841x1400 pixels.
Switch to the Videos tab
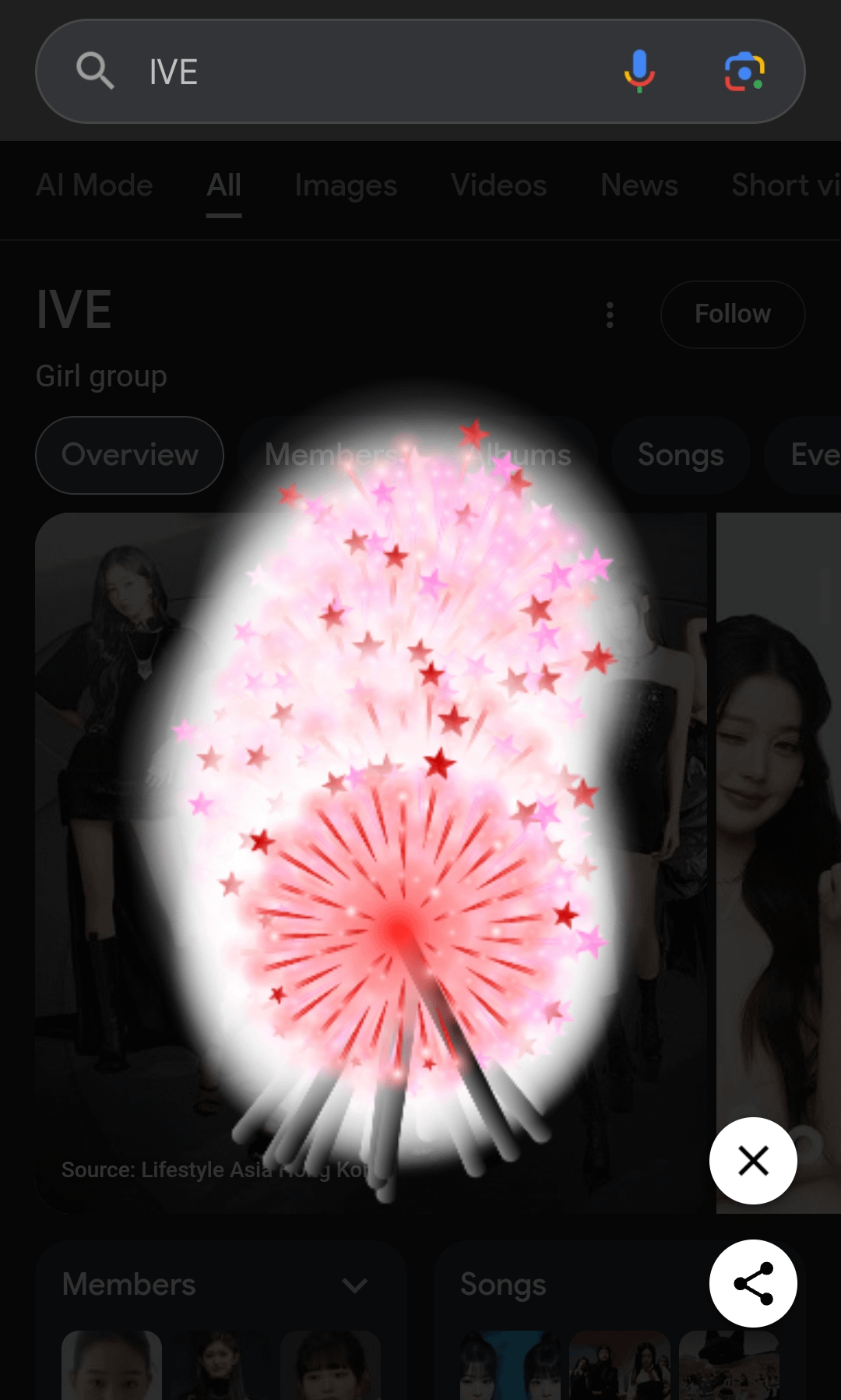point(498,185)
